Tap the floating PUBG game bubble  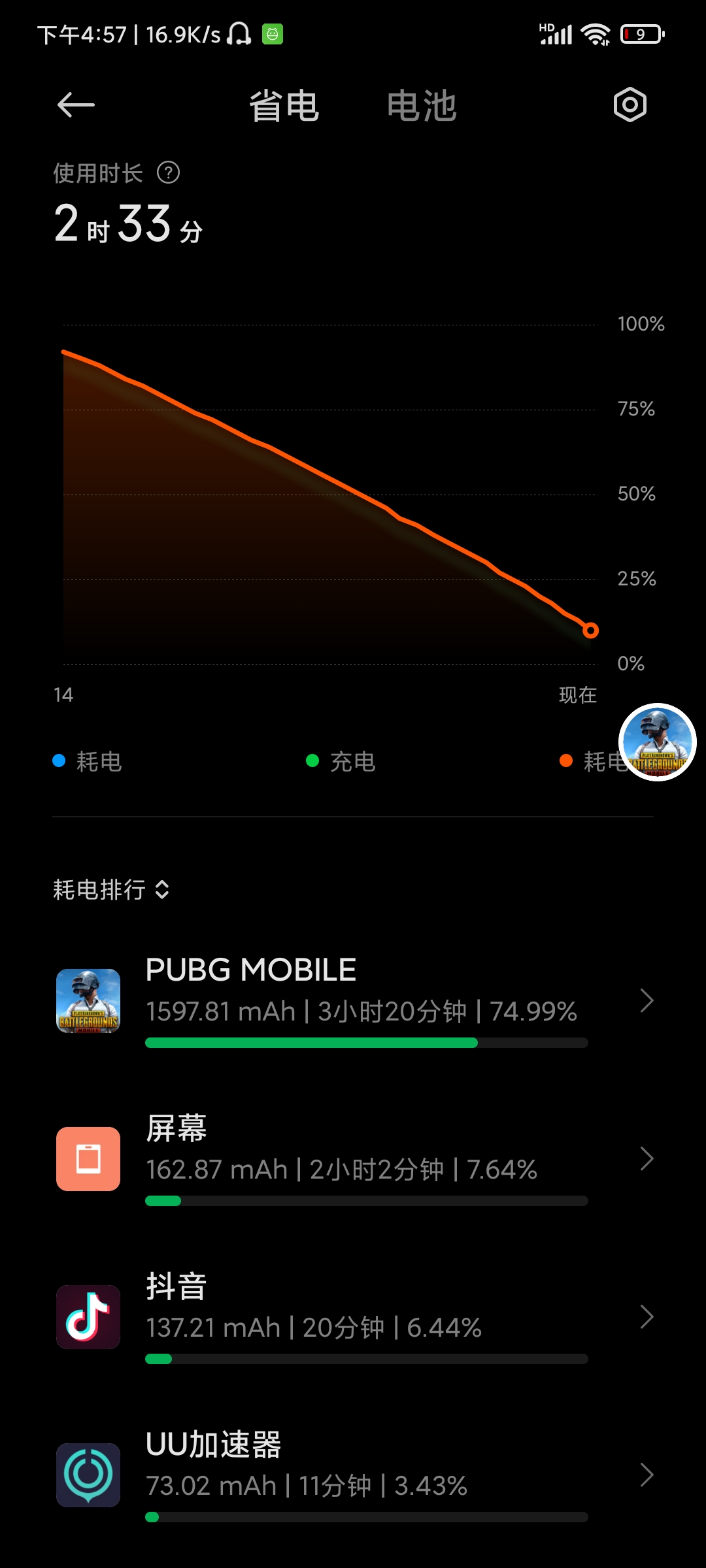658,742
